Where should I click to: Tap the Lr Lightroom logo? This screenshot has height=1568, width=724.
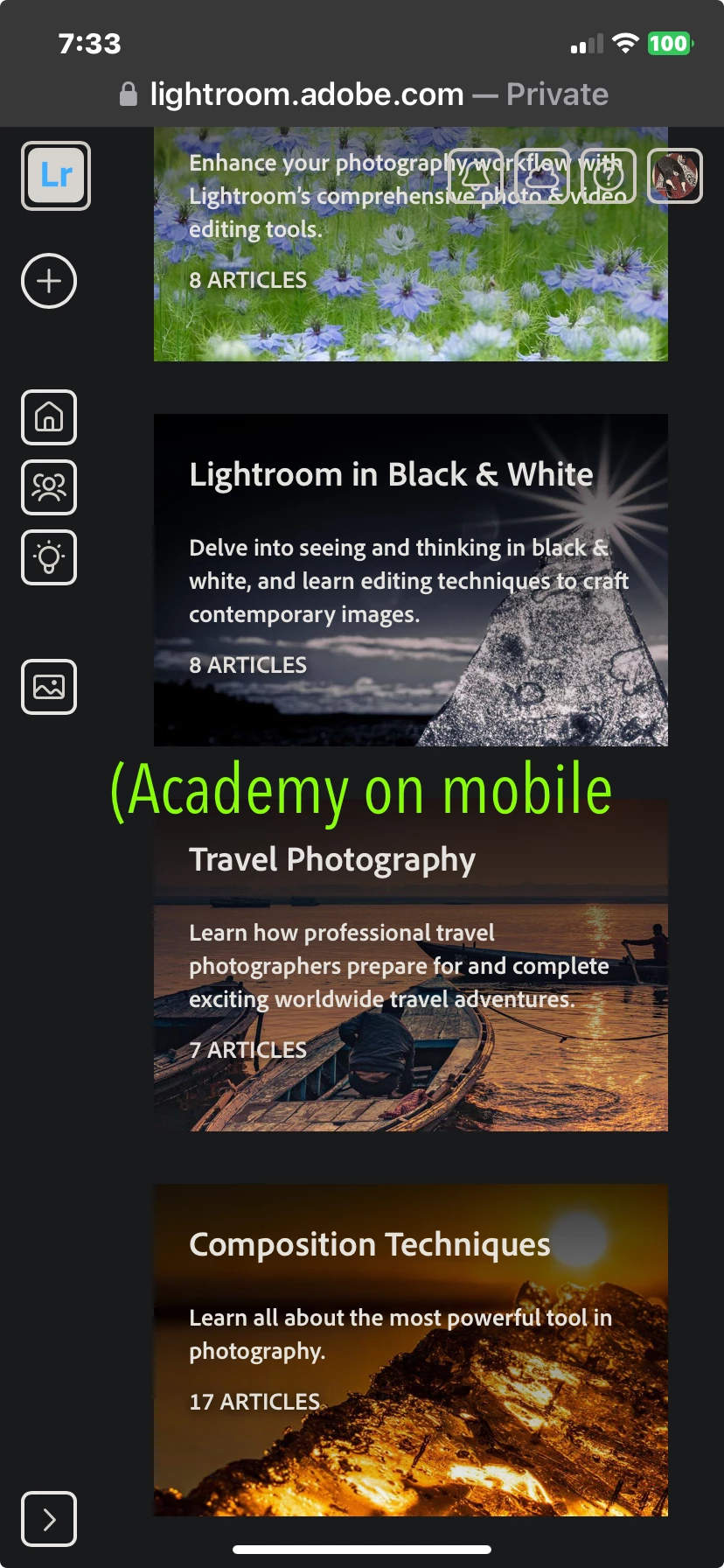56,176
